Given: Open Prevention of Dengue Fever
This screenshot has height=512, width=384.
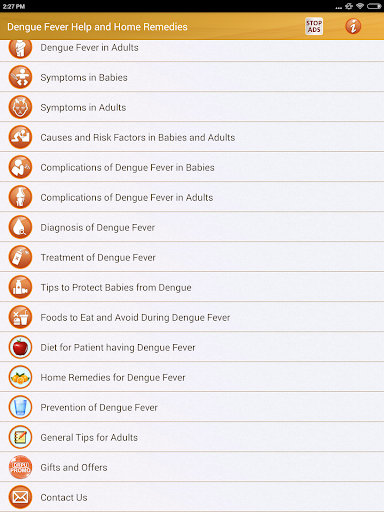Looking at the screenshot, I should [x=192, y=407].
